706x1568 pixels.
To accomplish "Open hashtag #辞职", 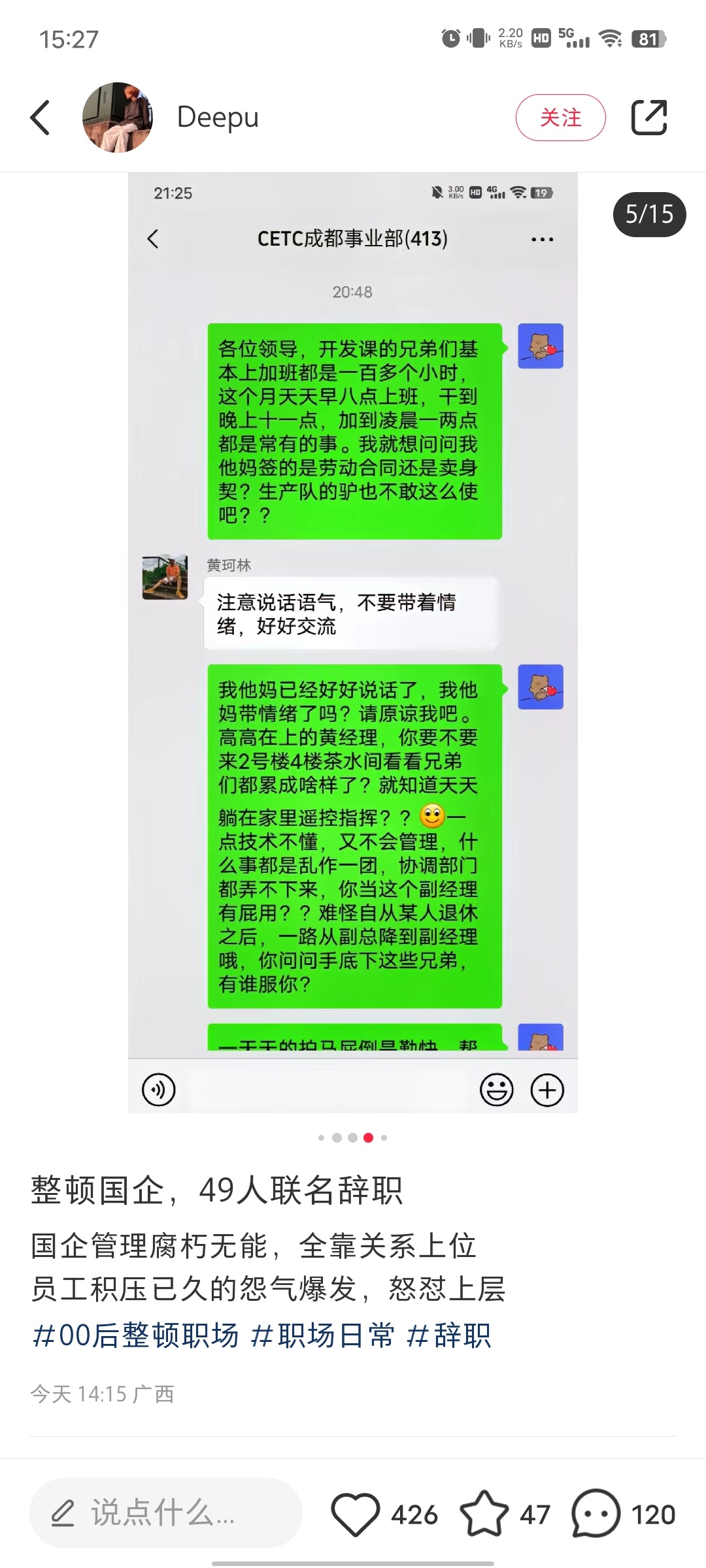I will click(448, 1335).
